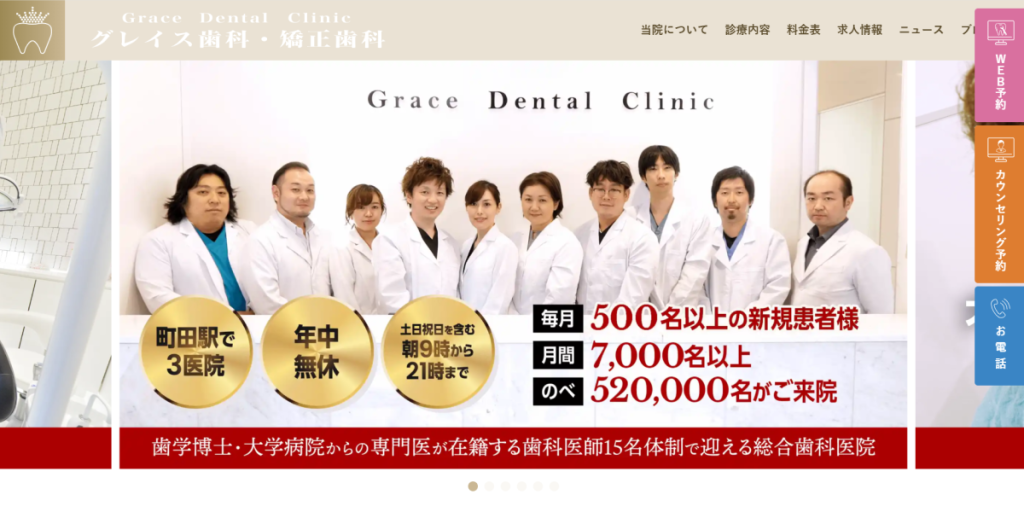This screenshot has height=512, width=1024.
Task: Jump to the second carousel slide dot
Action: coord(489,487)
